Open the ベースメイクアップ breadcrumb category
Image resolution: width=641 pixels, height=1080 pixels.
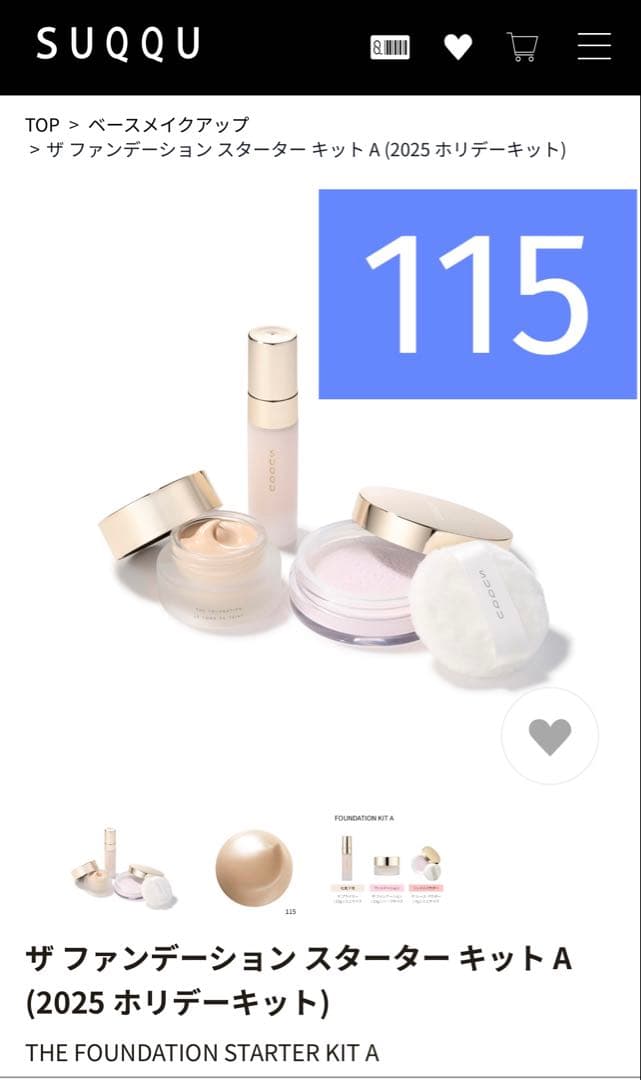tap(168, 125)
